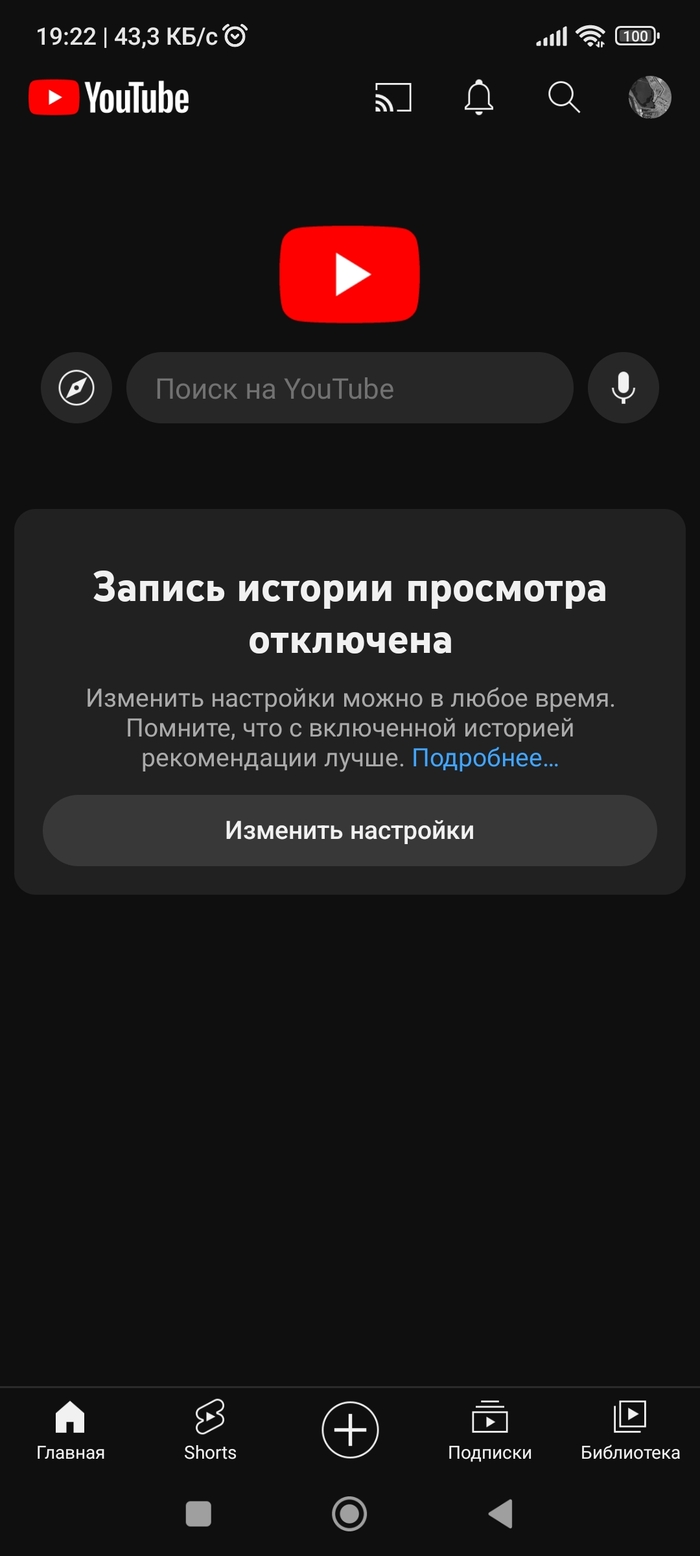Viewport: 700px width, 1556px height.
Task: Open the notifications bell
Action: tap(479, 97)
